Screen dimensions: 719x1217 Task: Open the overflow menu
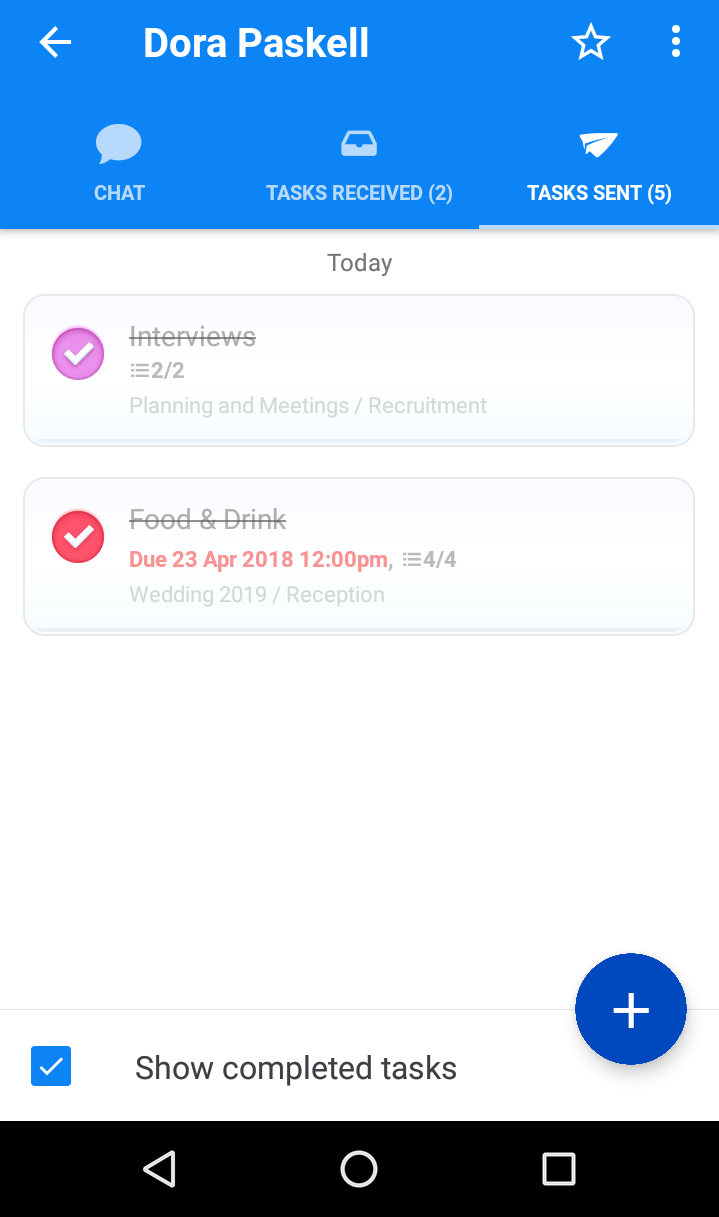pos(676,42)
